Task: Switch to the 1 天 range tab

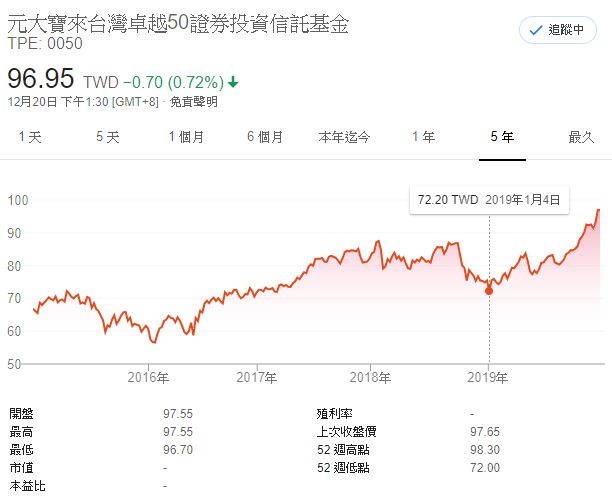Action: tap(29, 136)
